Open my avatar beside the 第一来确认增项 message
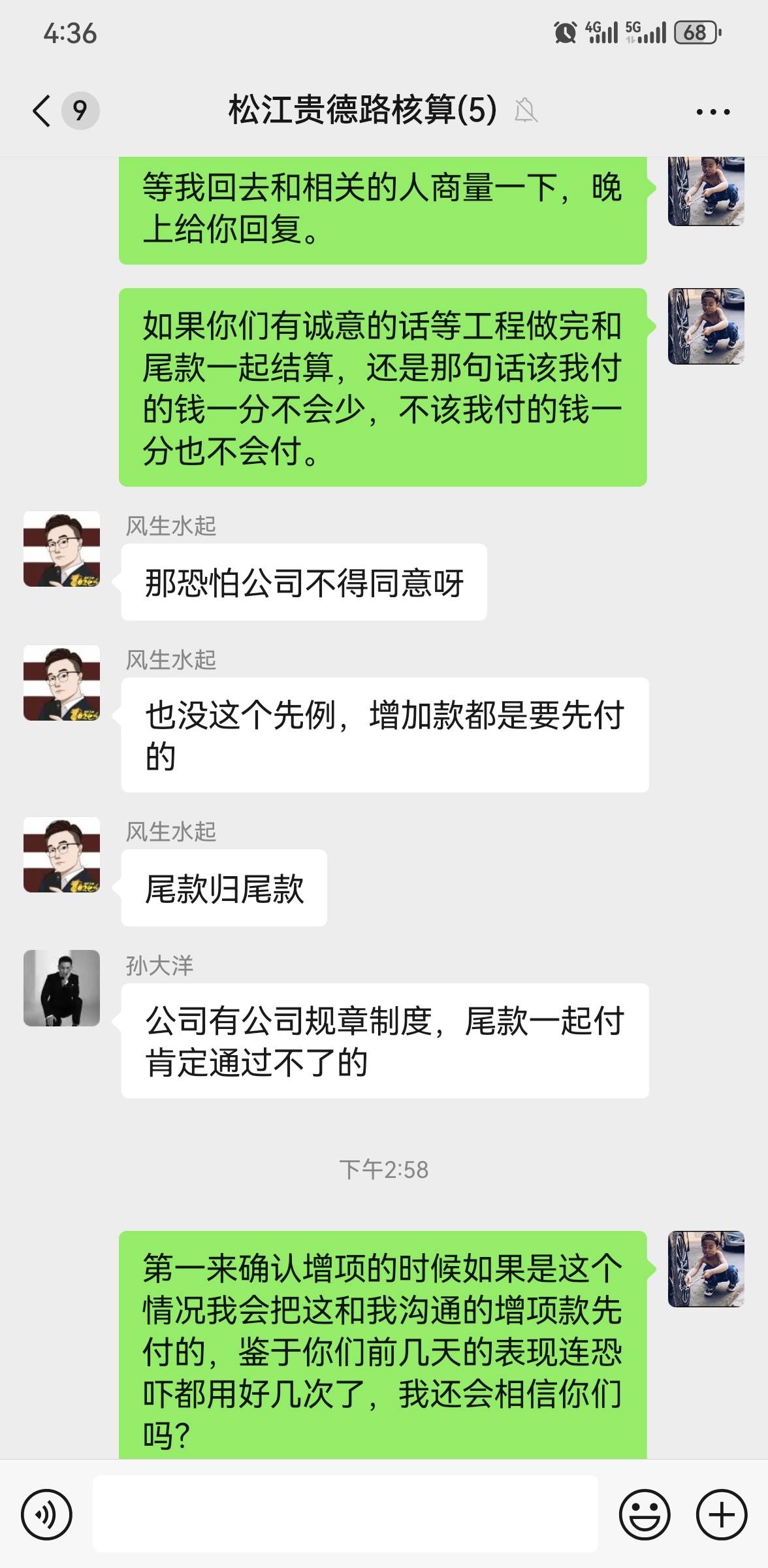 [x=706, y=1269]
